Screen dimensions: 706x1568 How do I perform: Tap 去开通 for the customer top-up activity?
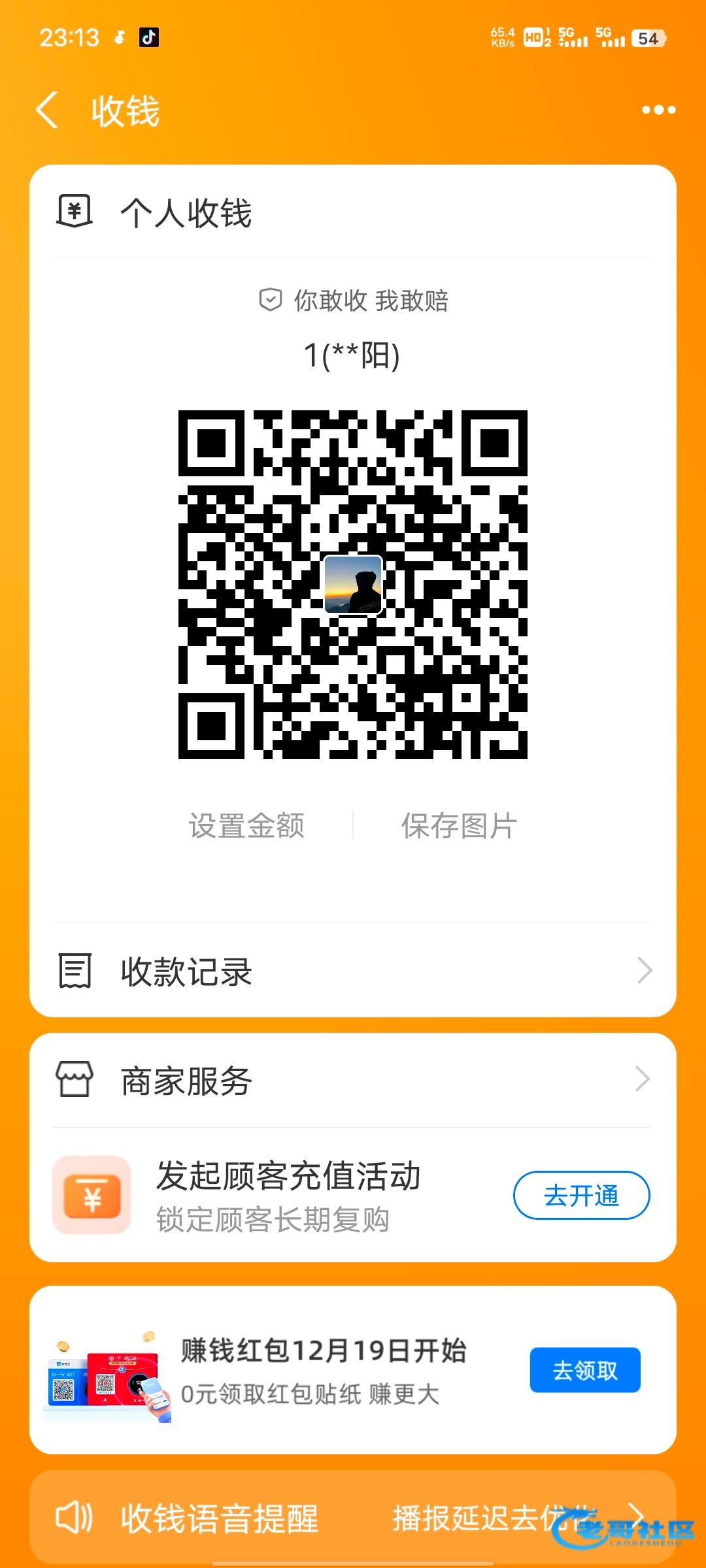coord(581,1195)
